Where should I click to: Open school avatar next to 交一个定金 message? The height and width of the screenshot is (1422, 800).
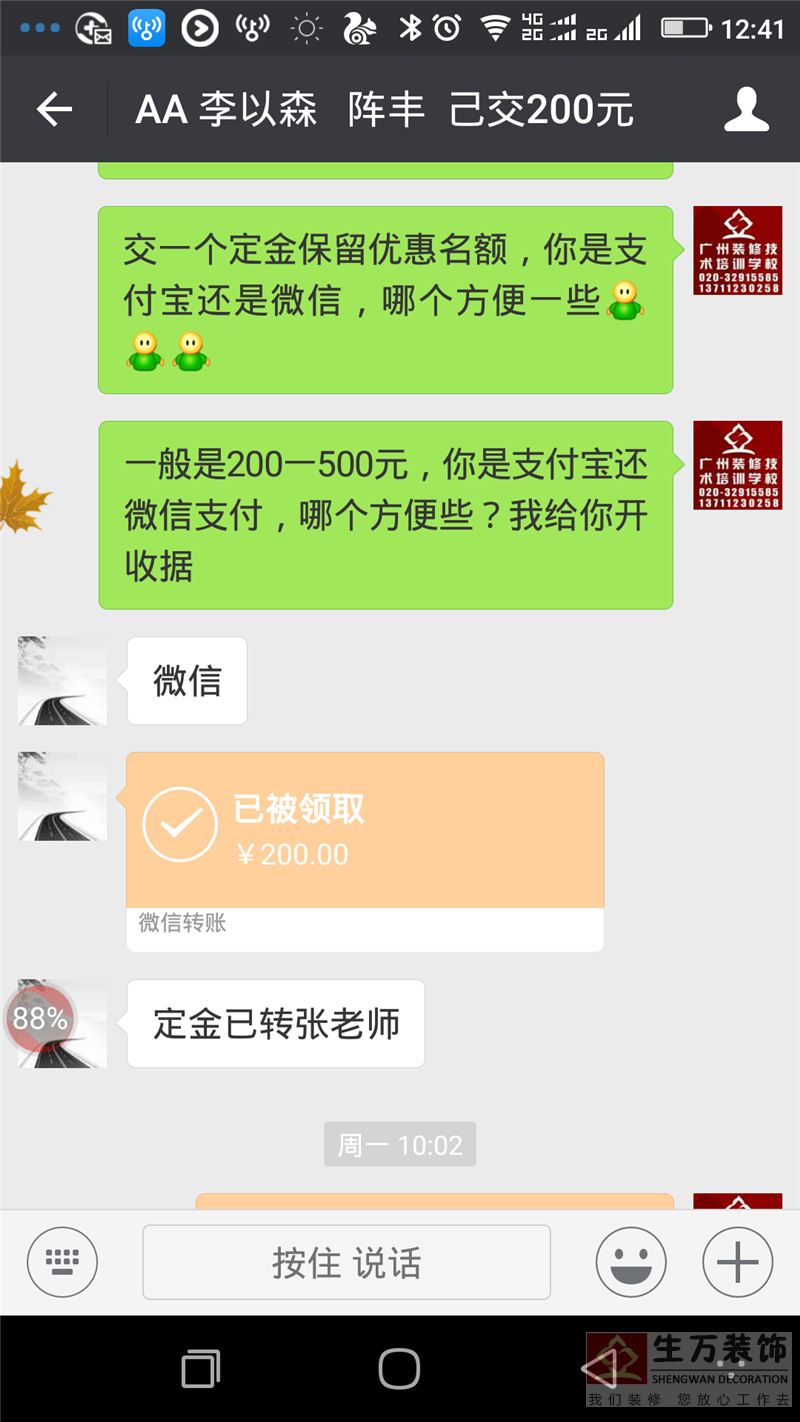737,251
